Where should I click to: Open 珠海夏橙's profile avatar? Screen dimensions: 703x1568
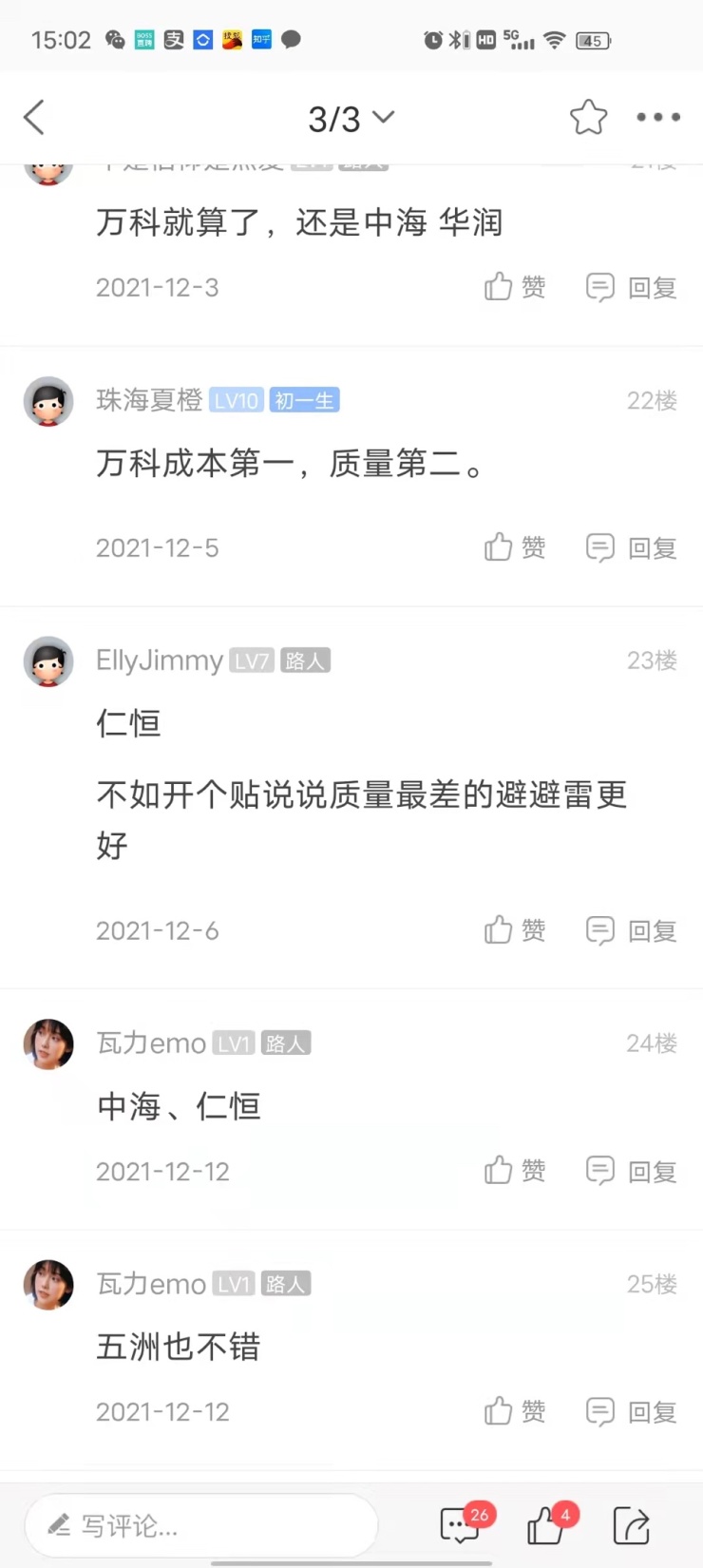[x=48, y=401]
